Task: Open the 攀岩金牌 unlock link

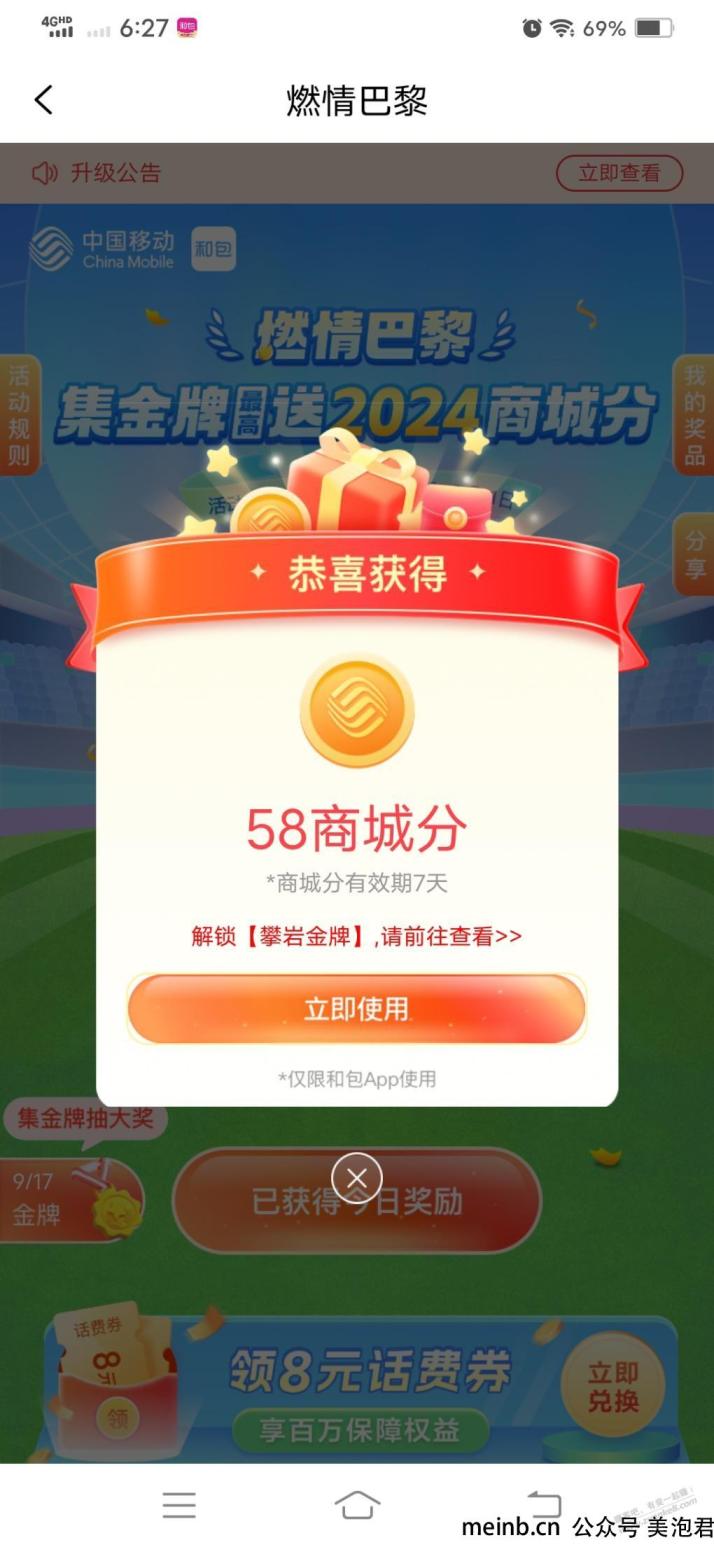Action: pyautogui.click(x=356, y=936)
